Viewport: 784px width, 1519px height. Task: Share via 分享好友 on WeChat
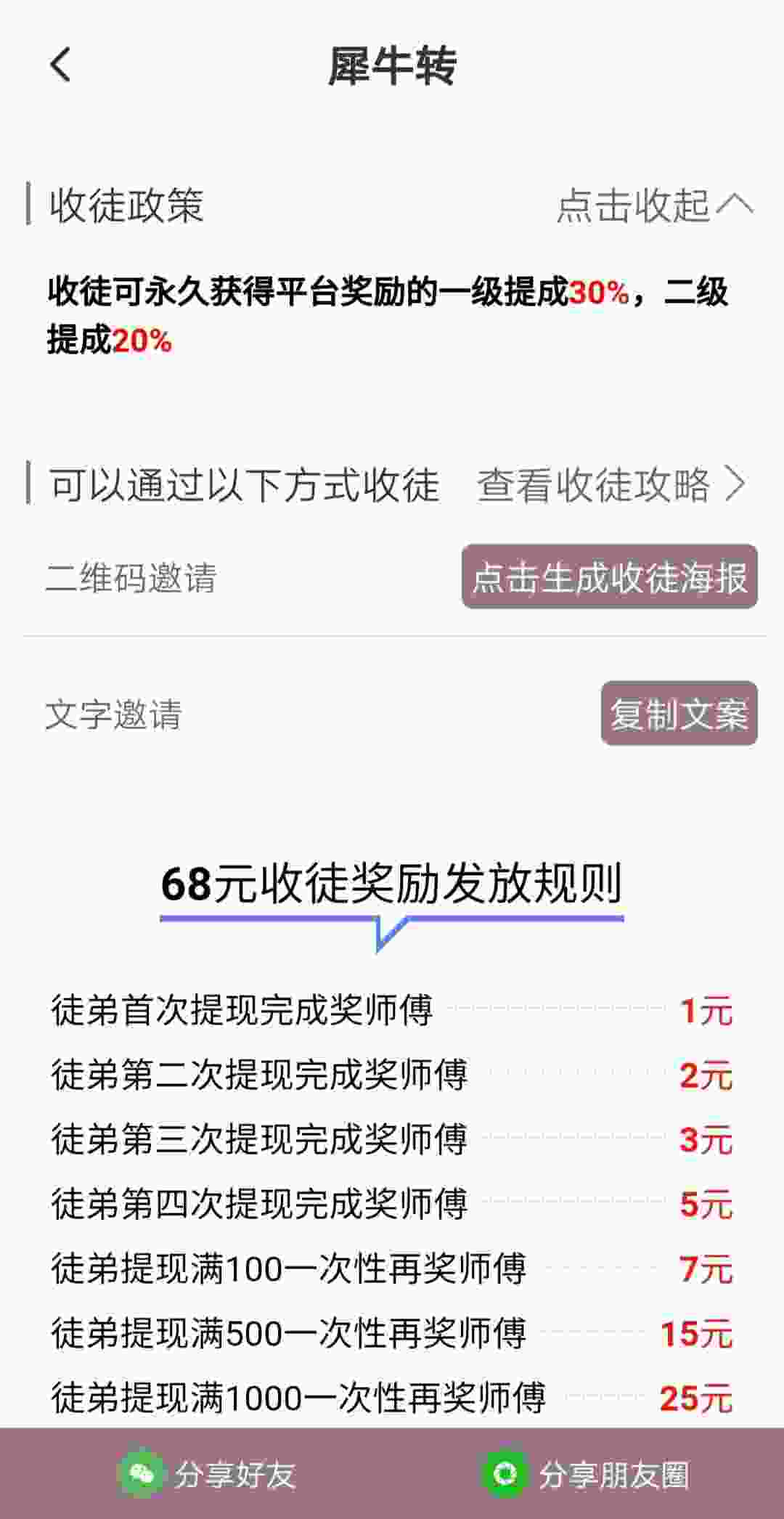(207, 1474)
